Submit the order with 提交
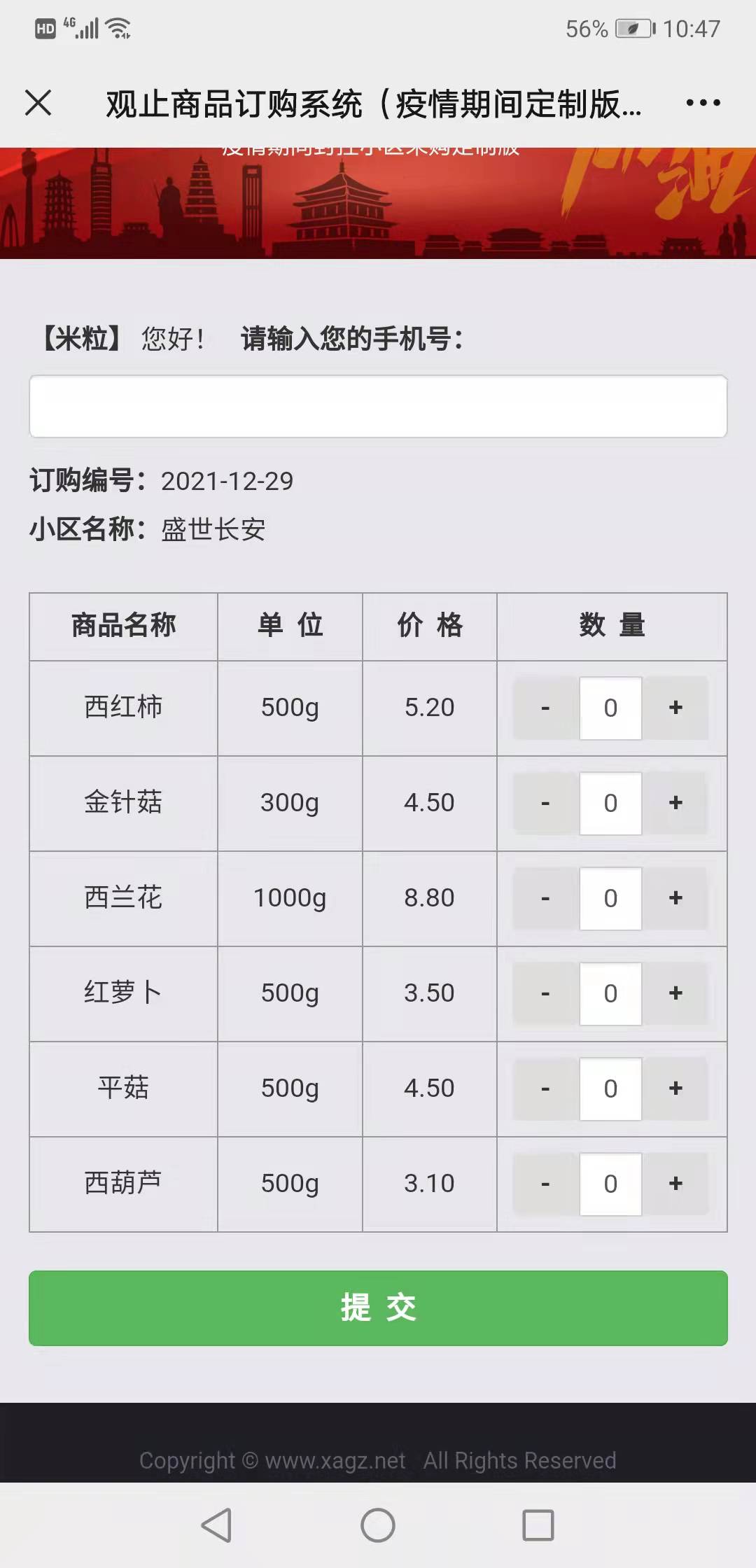This screenshot has height=1568, width=756. 378,1308
